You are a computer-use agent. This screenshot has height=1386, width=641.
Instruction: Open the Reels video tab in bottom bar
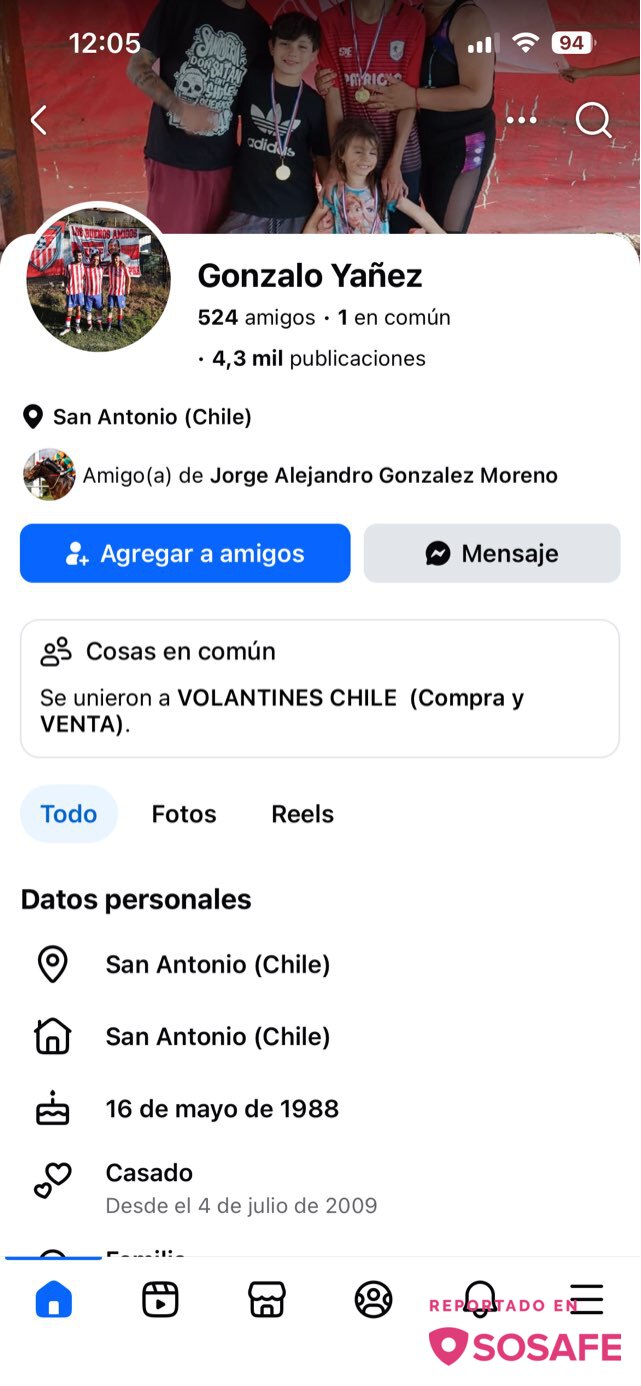point(160,1300)
